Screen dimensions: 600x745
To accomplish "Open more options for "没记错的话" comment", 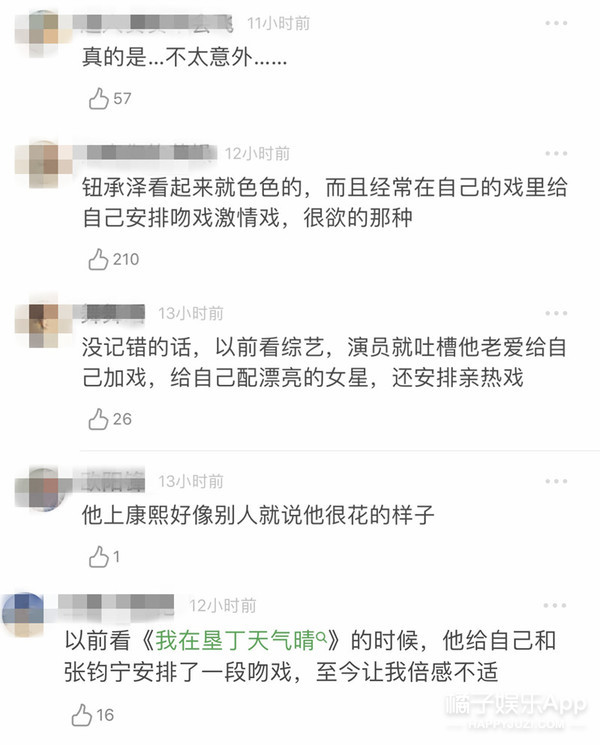I will tap(555, 311).
